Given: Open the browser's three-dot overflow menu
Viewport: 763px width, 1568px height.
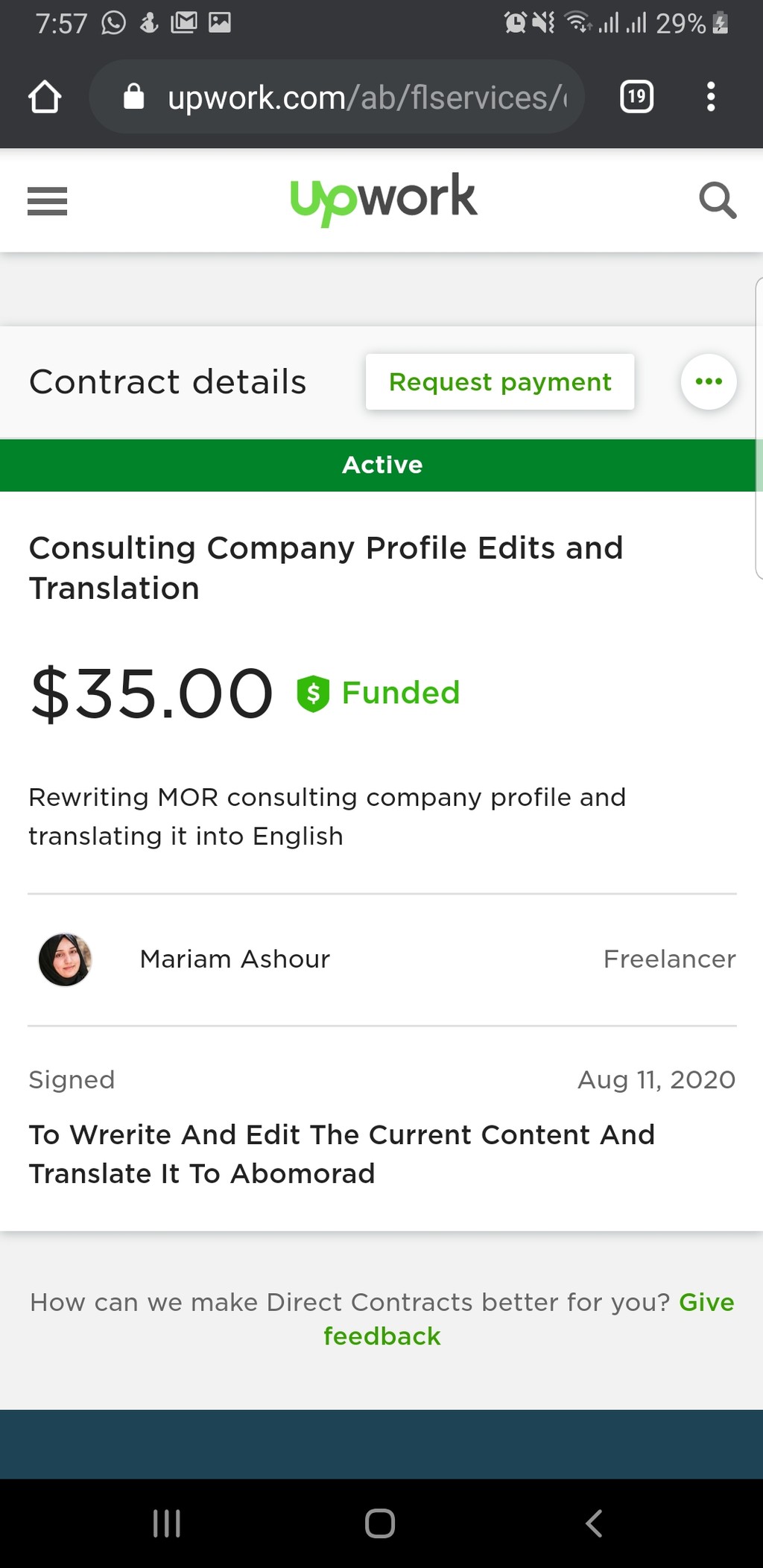Looking at the screenshot, I should pos(711,97).
